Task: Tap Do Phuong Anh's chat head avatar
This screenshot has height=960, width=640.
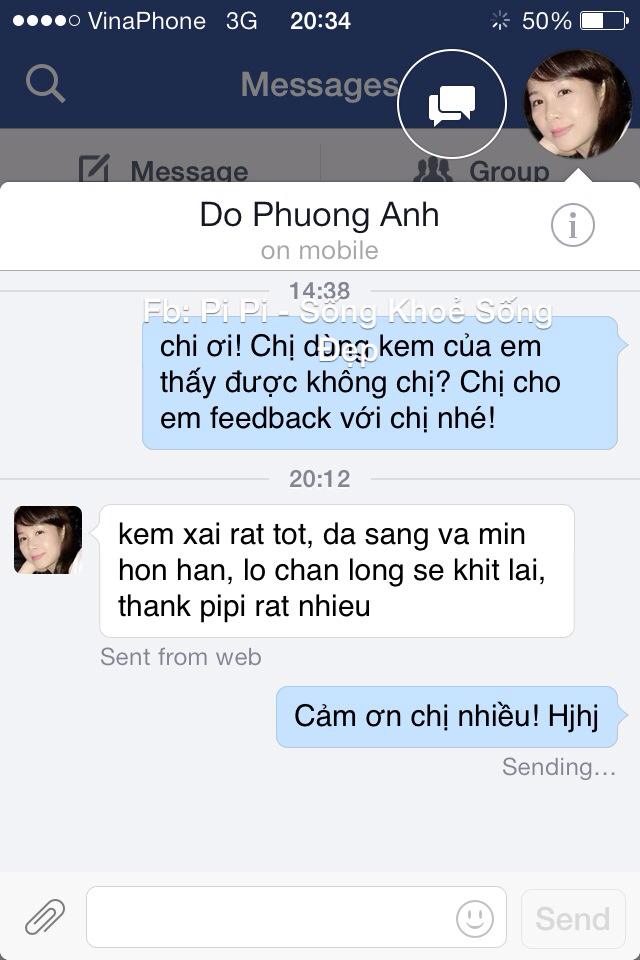Action: point(577,105)
